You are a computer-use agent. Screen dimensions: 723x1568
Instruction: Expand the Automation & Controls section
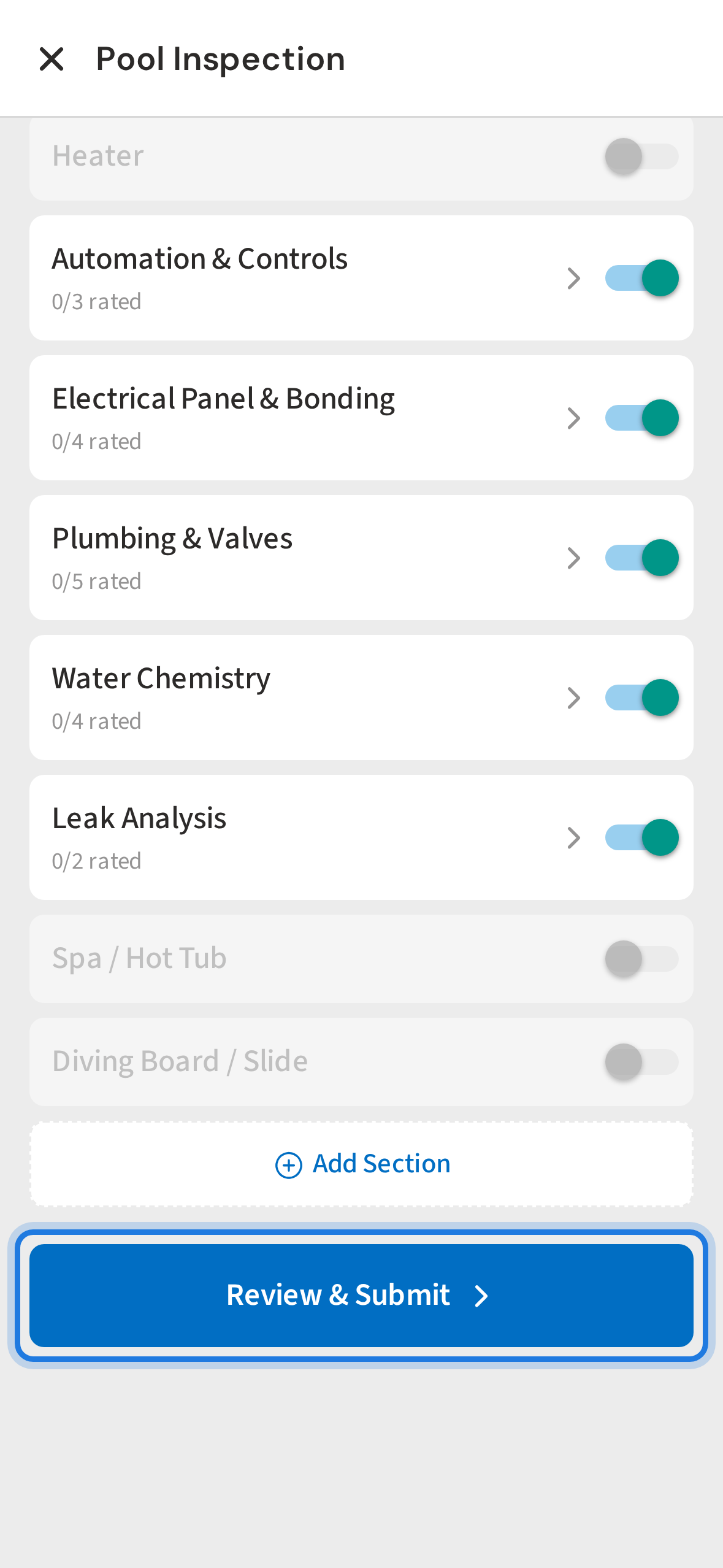point(574,277)
